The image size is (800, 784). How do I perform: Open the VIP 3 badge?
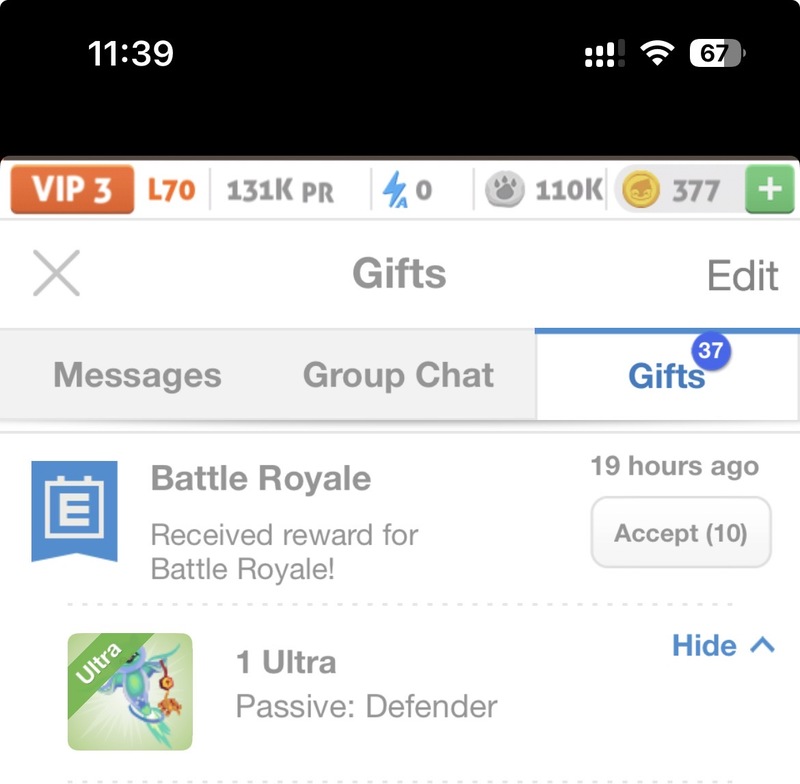[x=72, y=190]
